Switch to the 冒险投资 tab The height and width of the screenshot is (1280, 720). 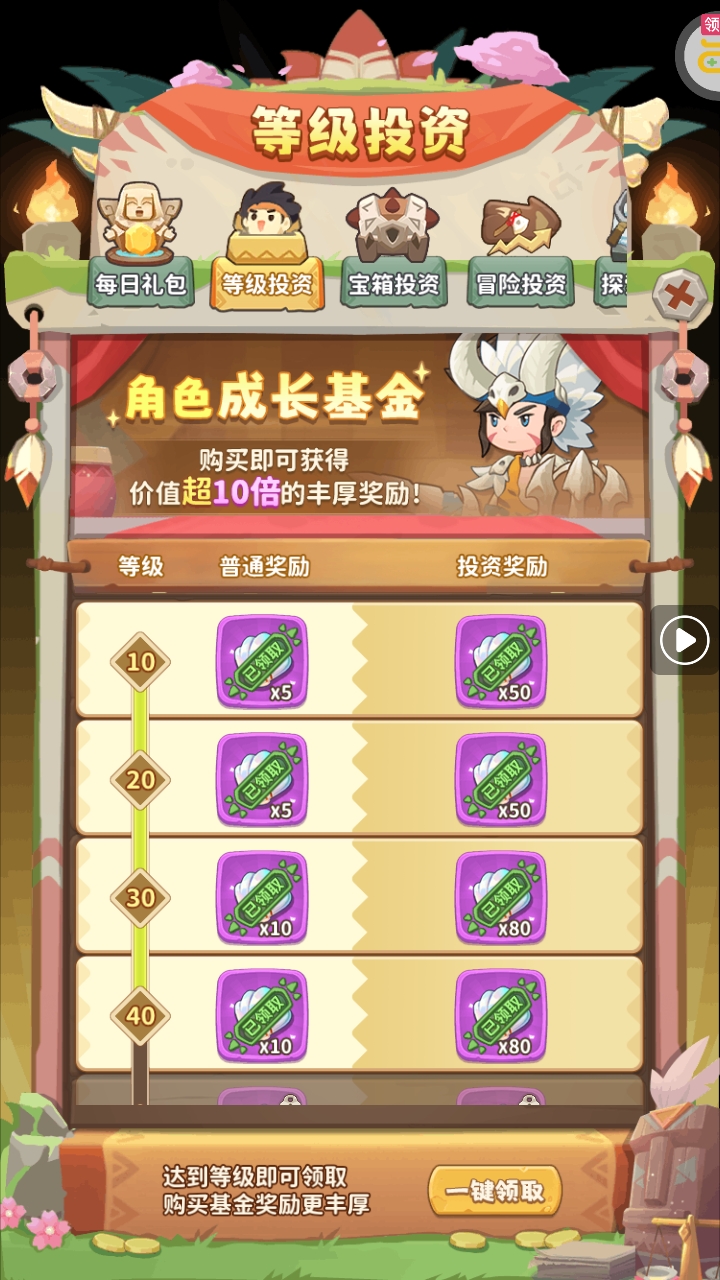[520, 283]
